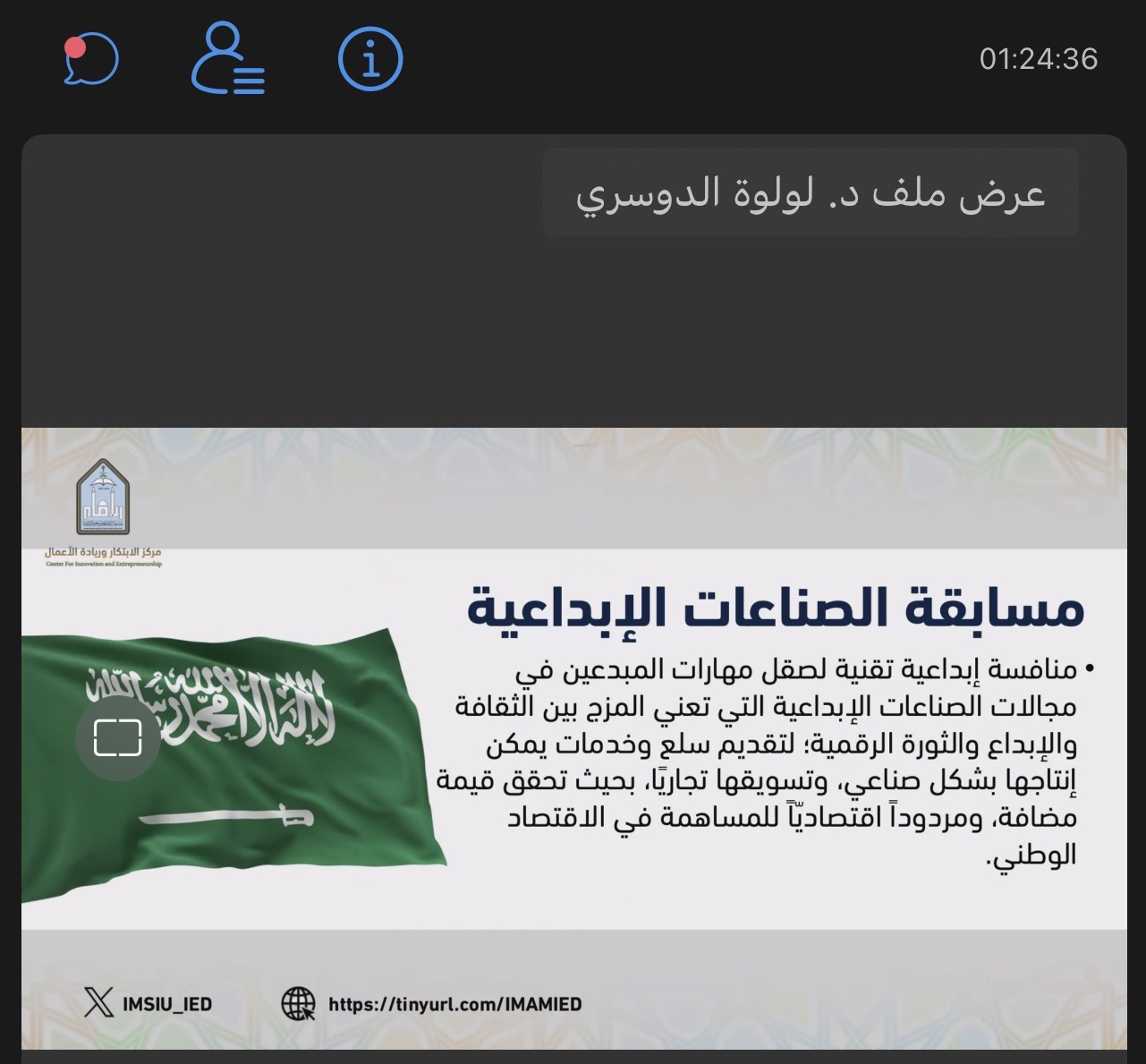
Task: Expand shared slide to full screen
Action: coord(118,738)
